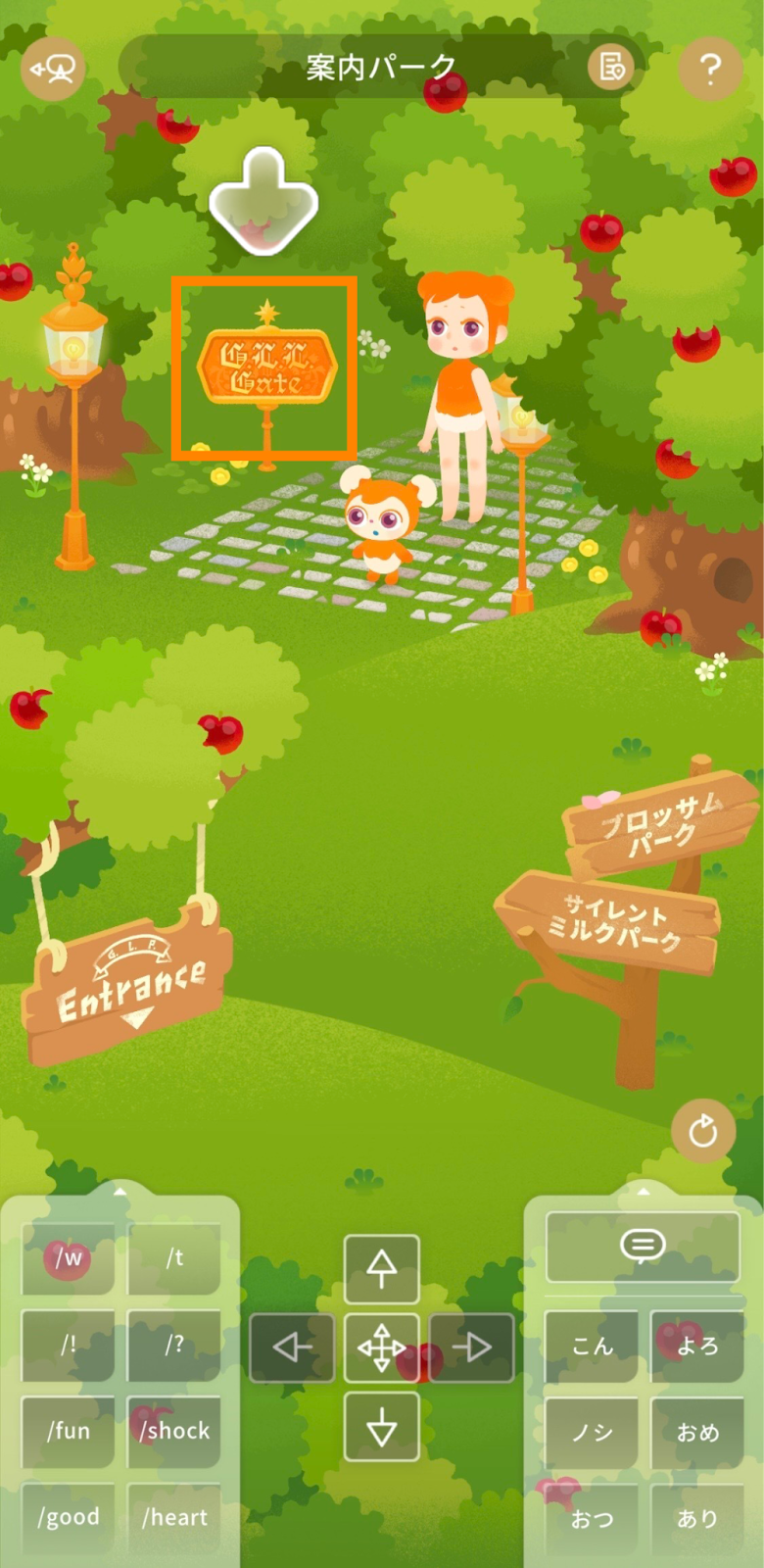
Task: Tap the exit park icon
Action: 53,69
